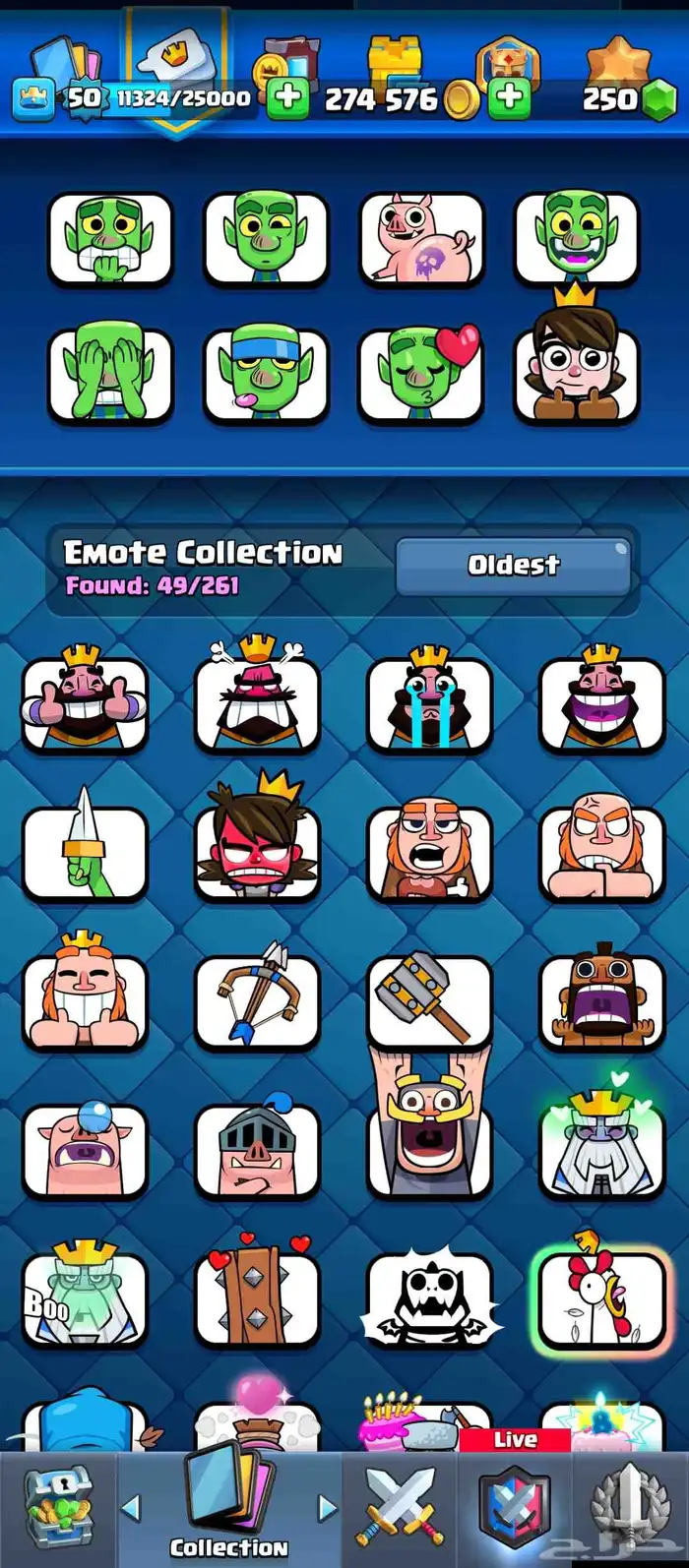The image size is (689, 1568).
Task: Tap the left arrow next to Collection
Action: tap(131, 1507)
